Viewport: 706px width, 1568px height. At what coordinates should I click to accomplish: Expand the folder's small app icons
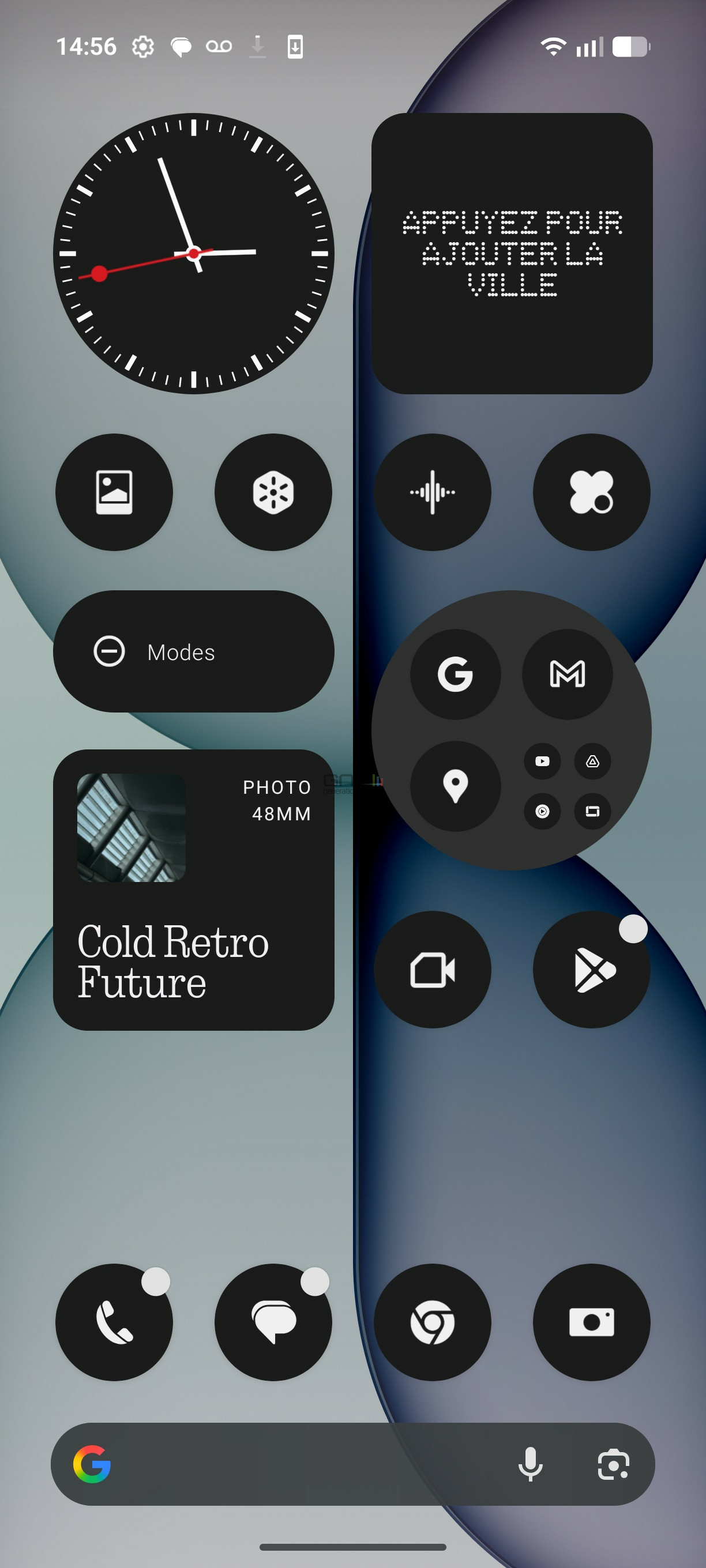coord(567,786)
